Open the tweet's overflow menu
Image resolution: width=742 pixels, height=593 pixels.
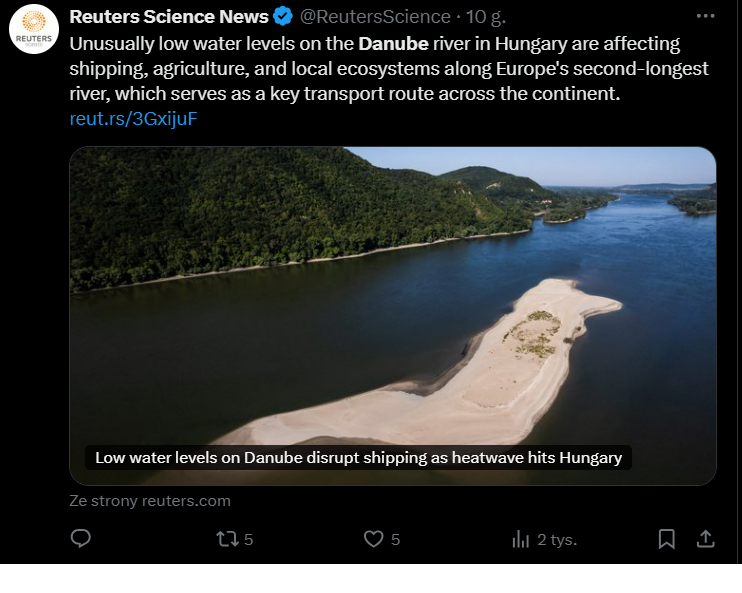(706, 17)
